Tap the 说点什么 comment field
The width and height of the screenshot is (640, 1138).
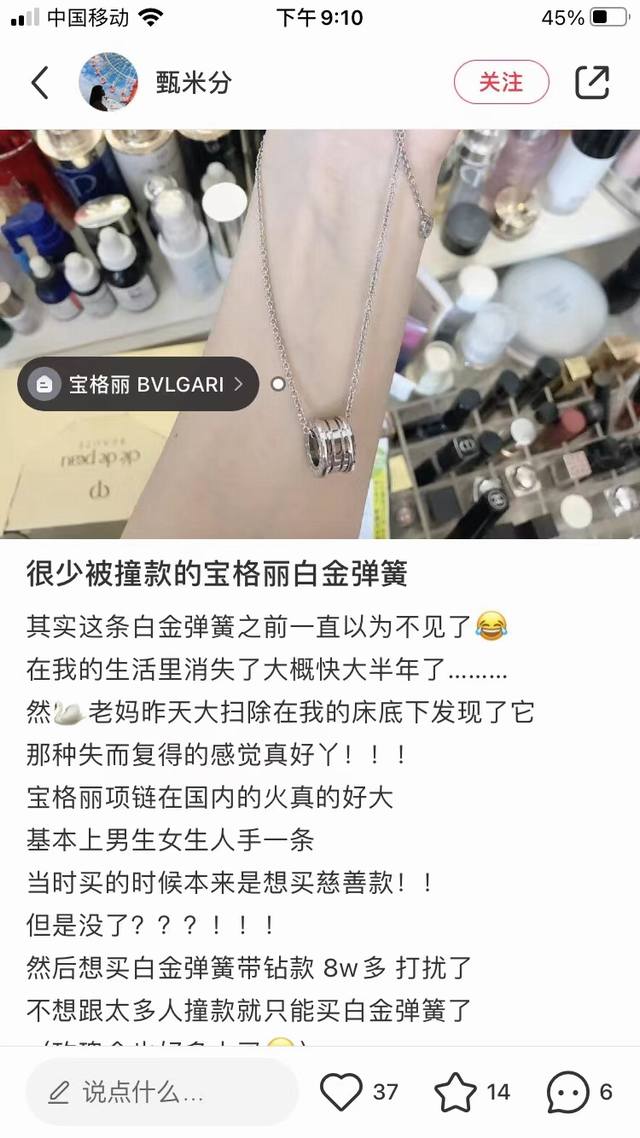click(160, 1092)
